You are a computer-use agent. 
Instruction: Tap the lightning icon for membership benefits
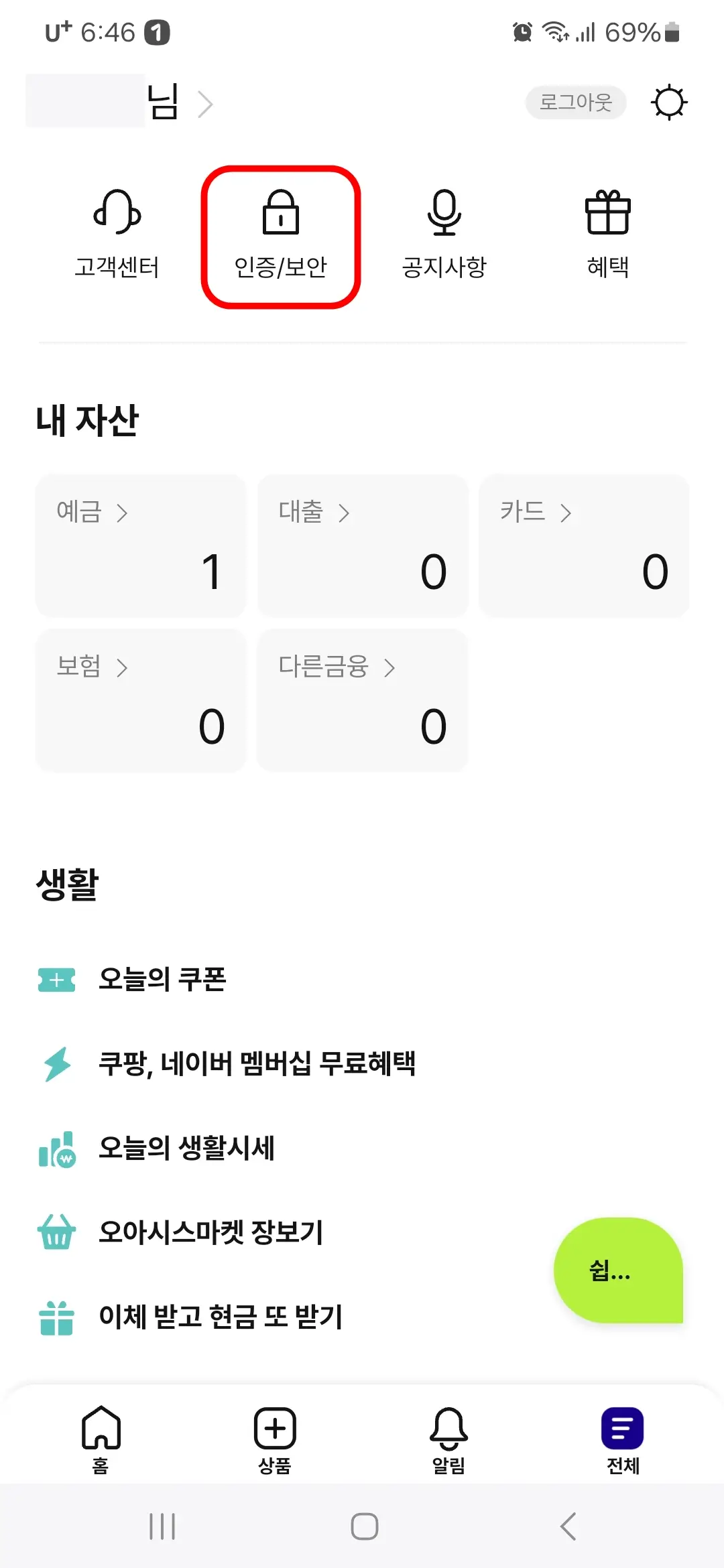click(57, 1065)
